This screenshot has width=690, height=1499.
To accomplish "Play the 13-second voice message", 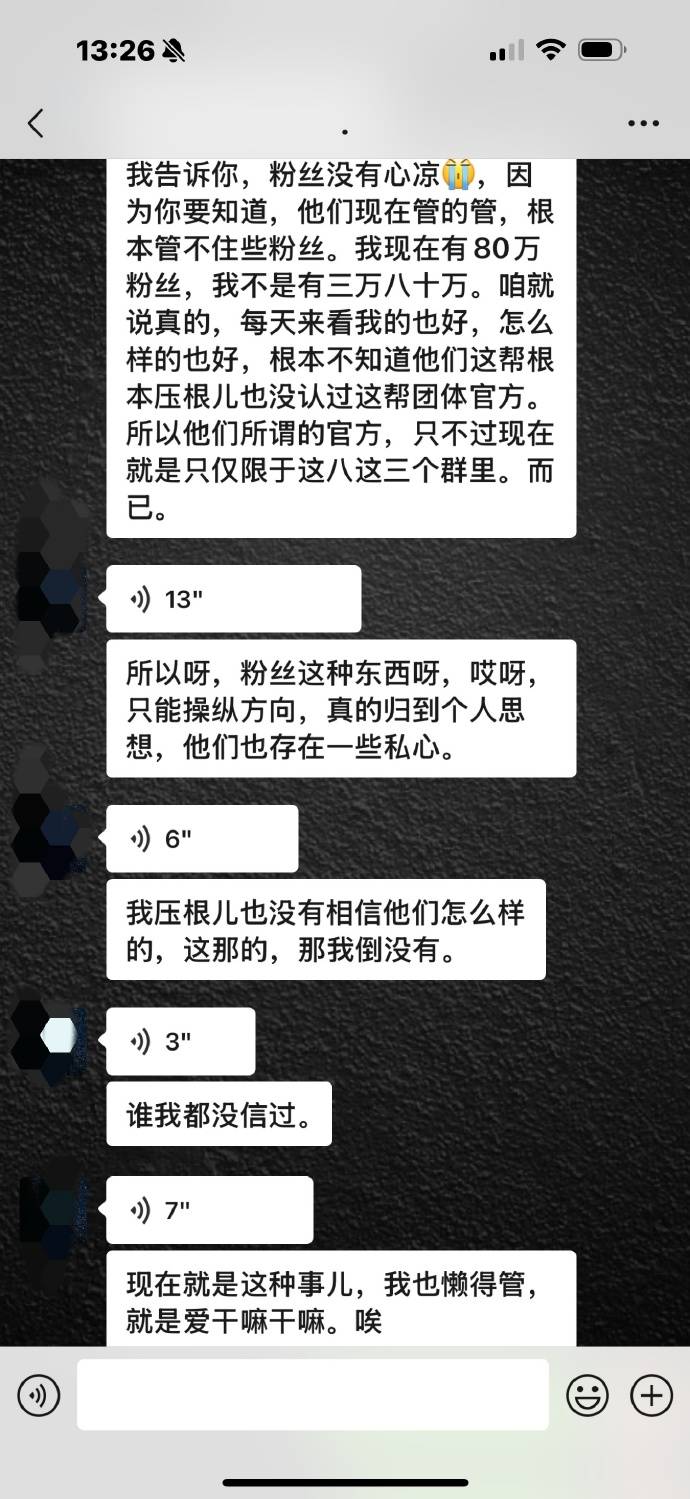I will pyautogui.click(x=233, y=599).
